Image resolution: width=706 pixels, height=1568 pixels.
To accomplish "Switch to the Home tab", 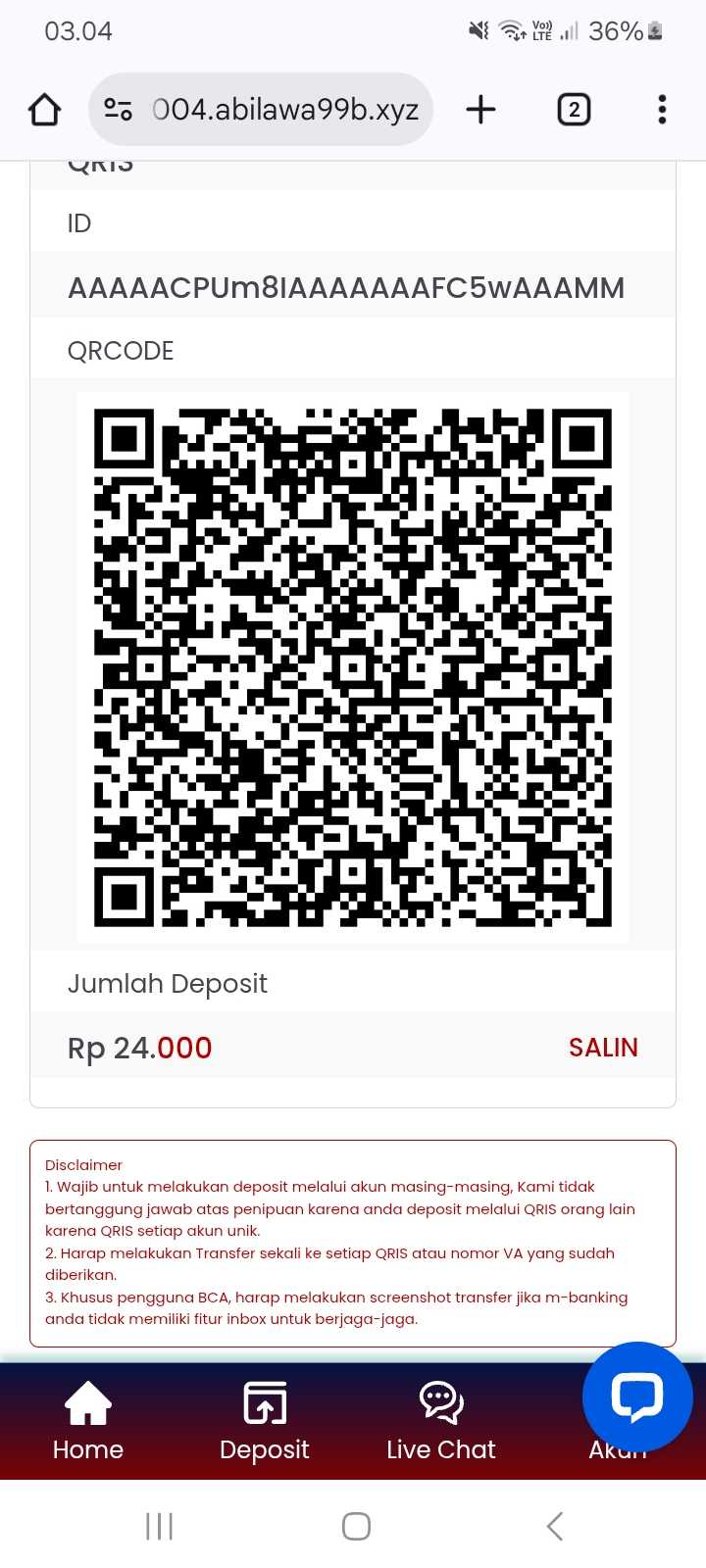I will tap(88, 1421).
